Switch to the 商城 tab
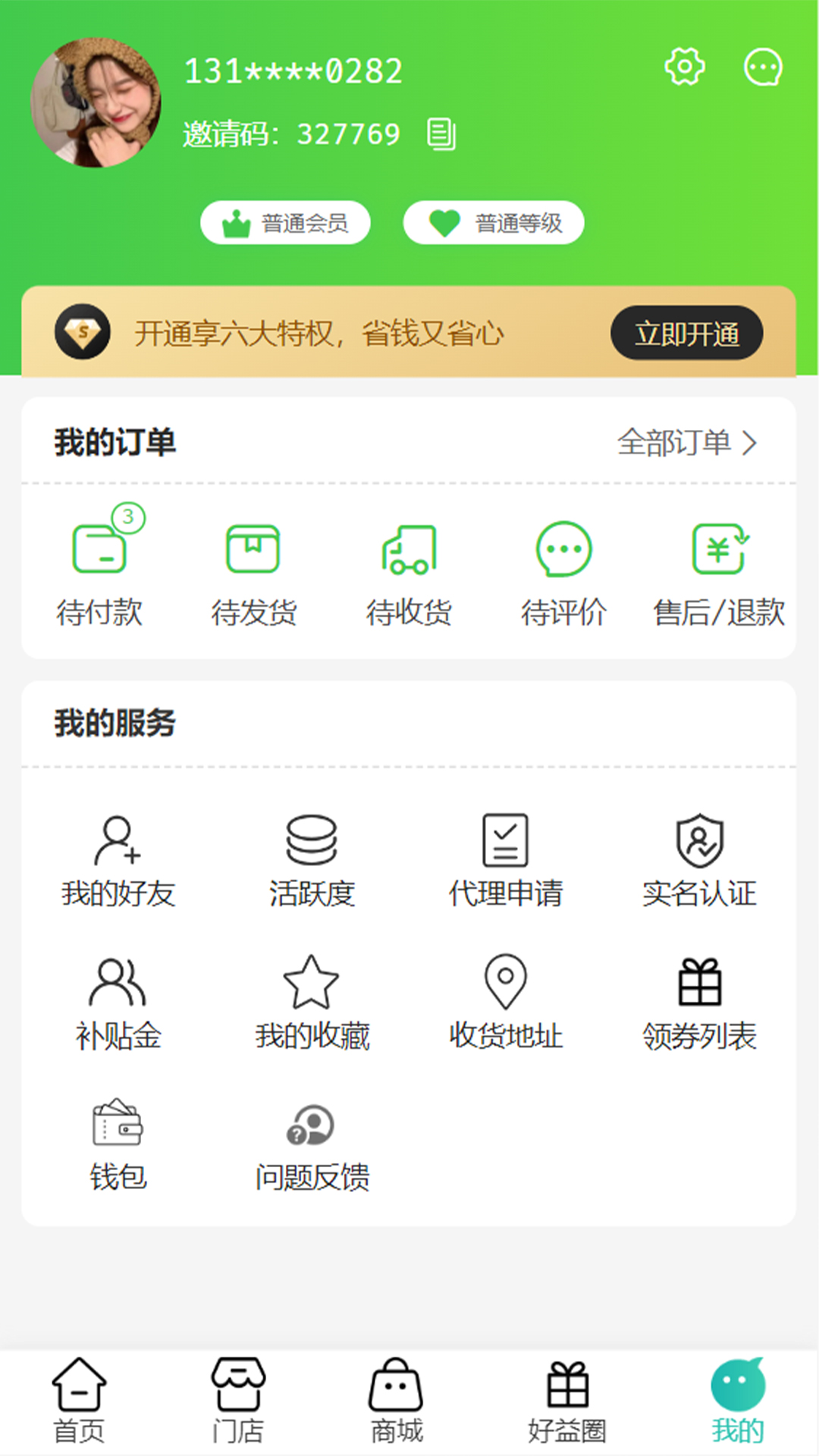Viewport: 819px width, 1456px height. (x=396, y=1400)
